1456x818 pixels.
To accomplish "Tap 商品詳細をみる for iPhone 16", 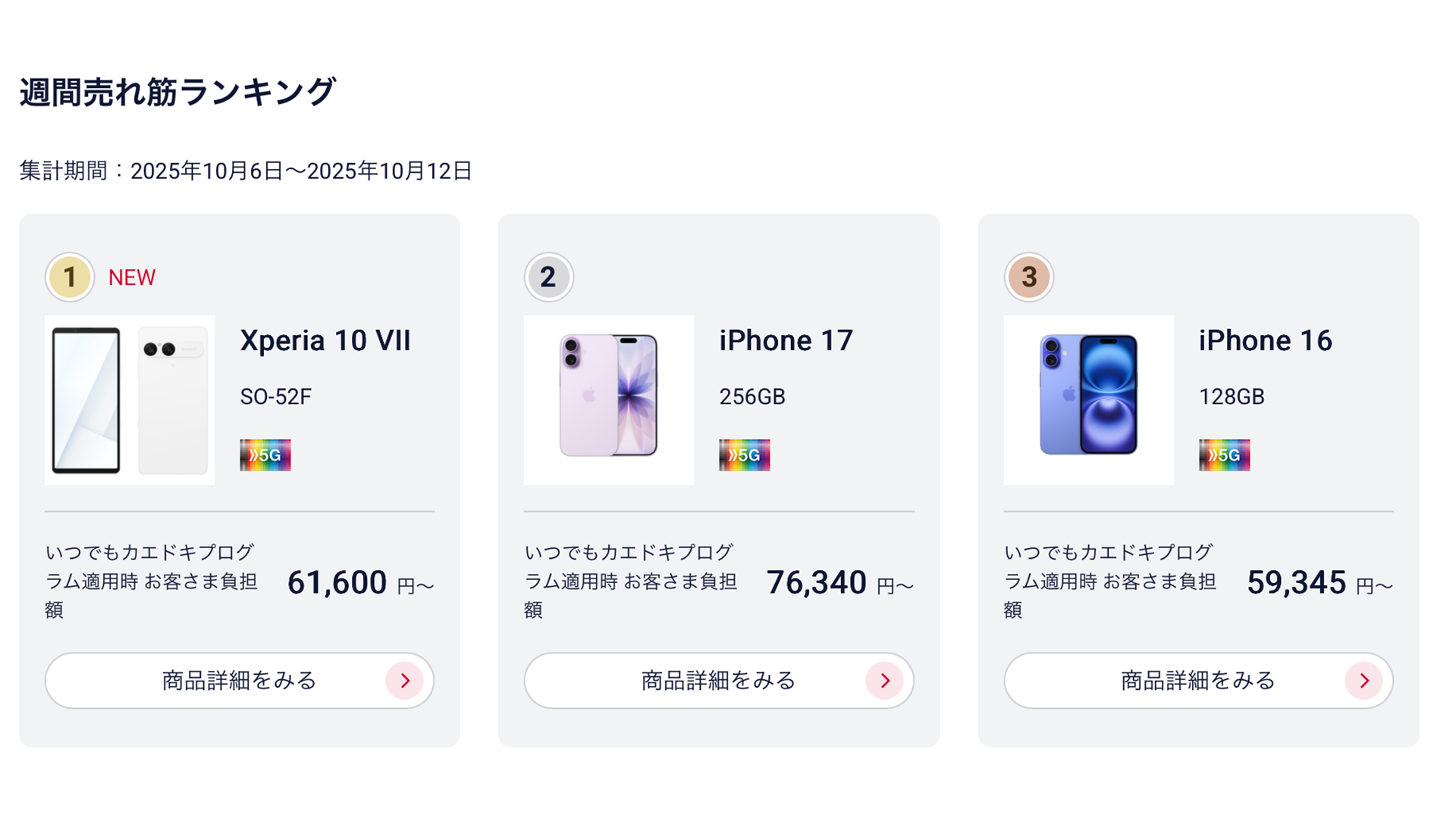I will (x=1198, y=680).
